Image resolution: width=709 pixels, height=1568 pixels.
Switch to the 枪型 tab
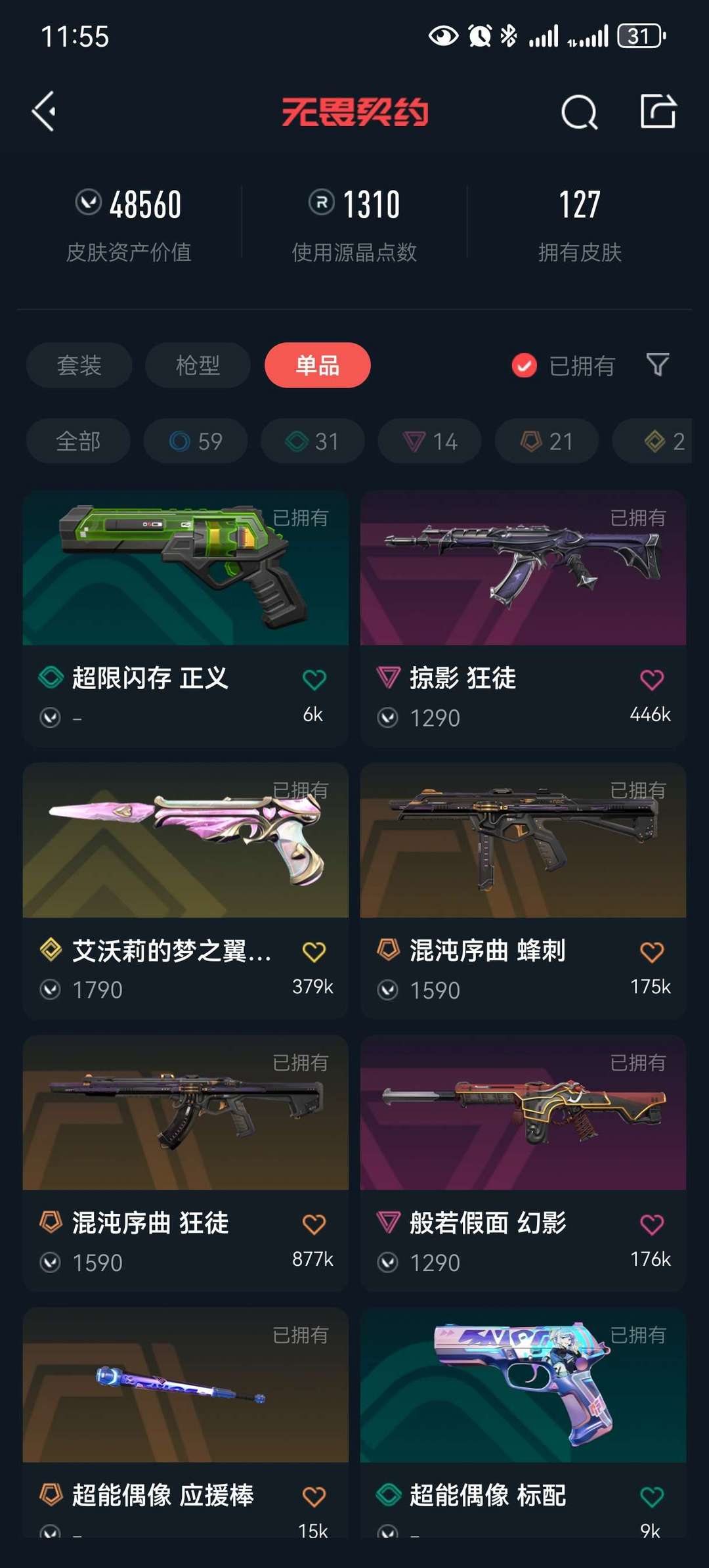[198, 365]
